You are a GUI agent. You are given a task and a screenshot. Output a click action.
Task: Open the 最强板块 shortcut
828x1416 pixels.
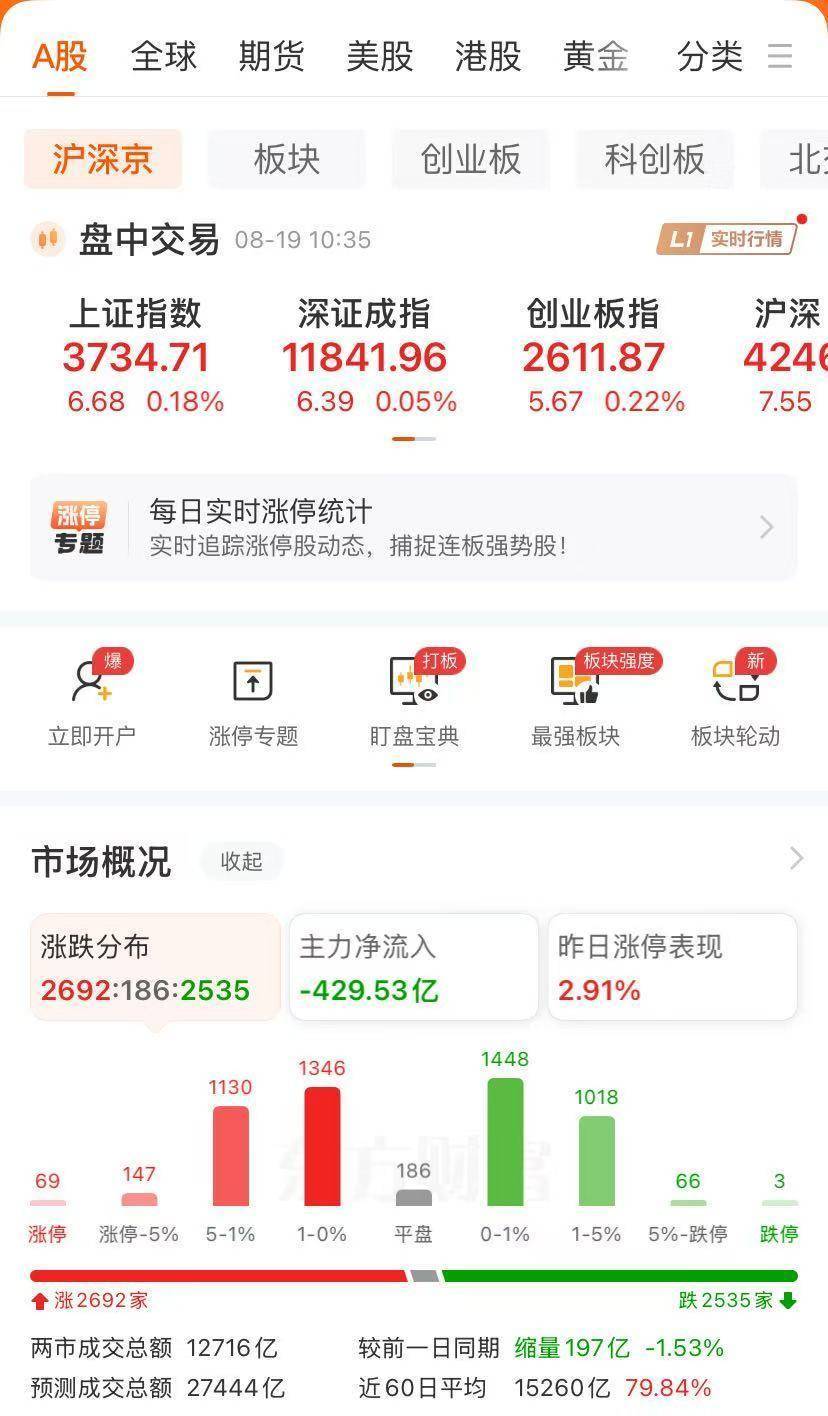point(575,702)
